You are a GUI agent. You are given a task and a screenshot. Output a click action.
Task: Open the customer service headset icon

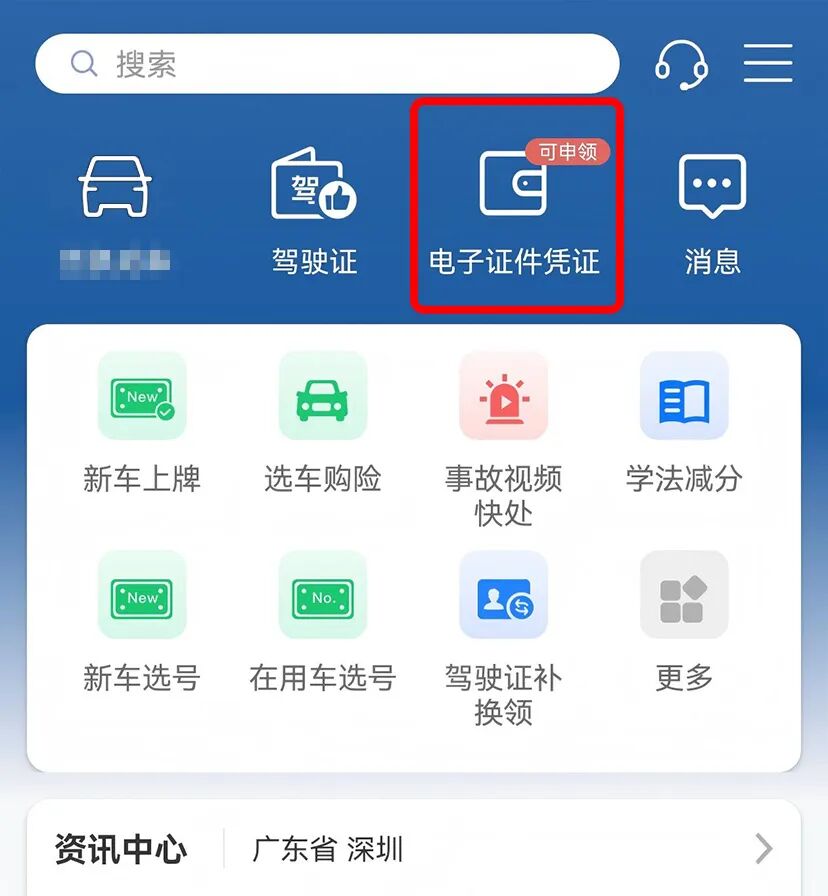681,65
